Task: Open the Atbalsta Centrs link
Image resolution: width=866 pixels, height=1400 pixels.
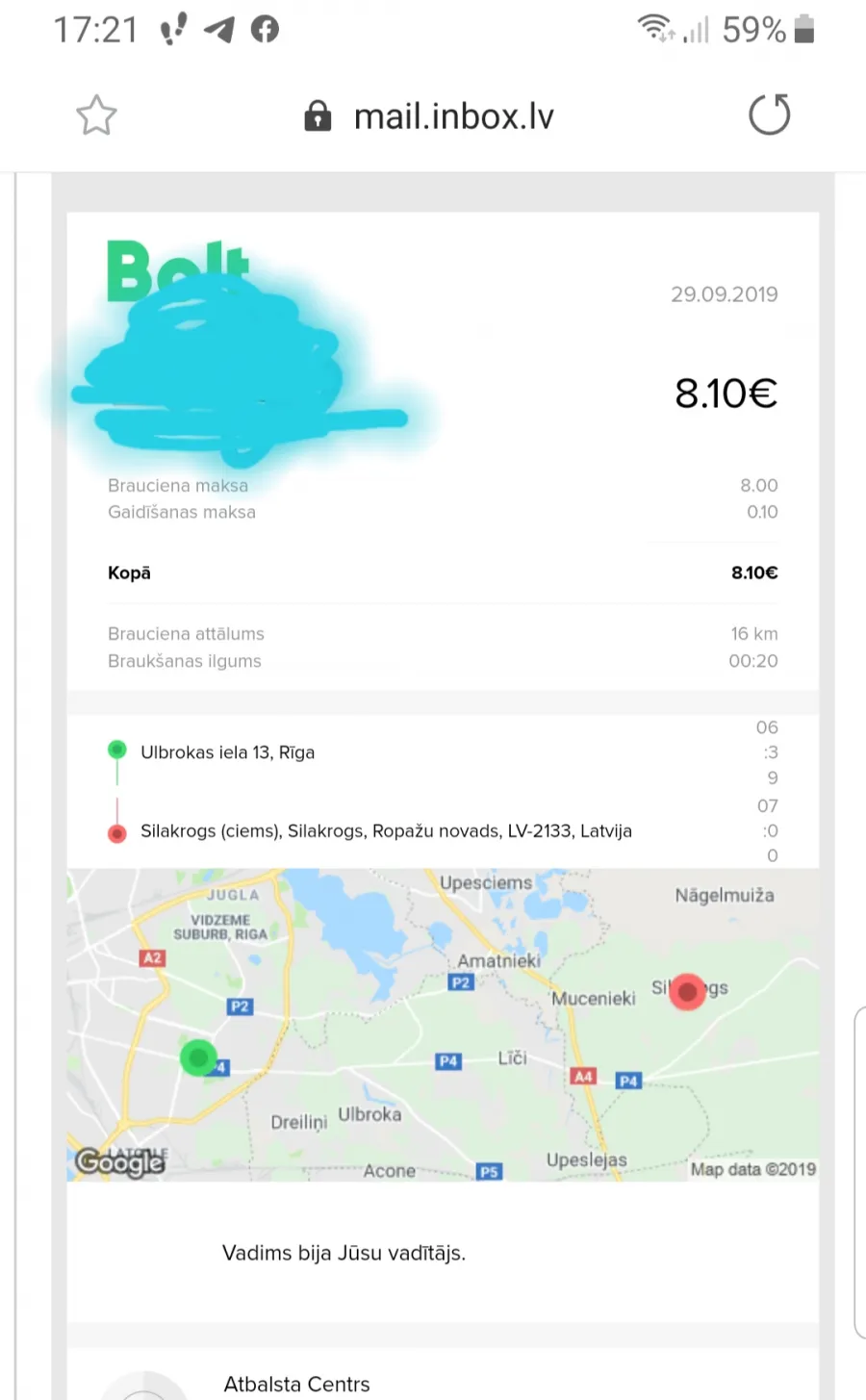Action: [x=296, y=1384]
